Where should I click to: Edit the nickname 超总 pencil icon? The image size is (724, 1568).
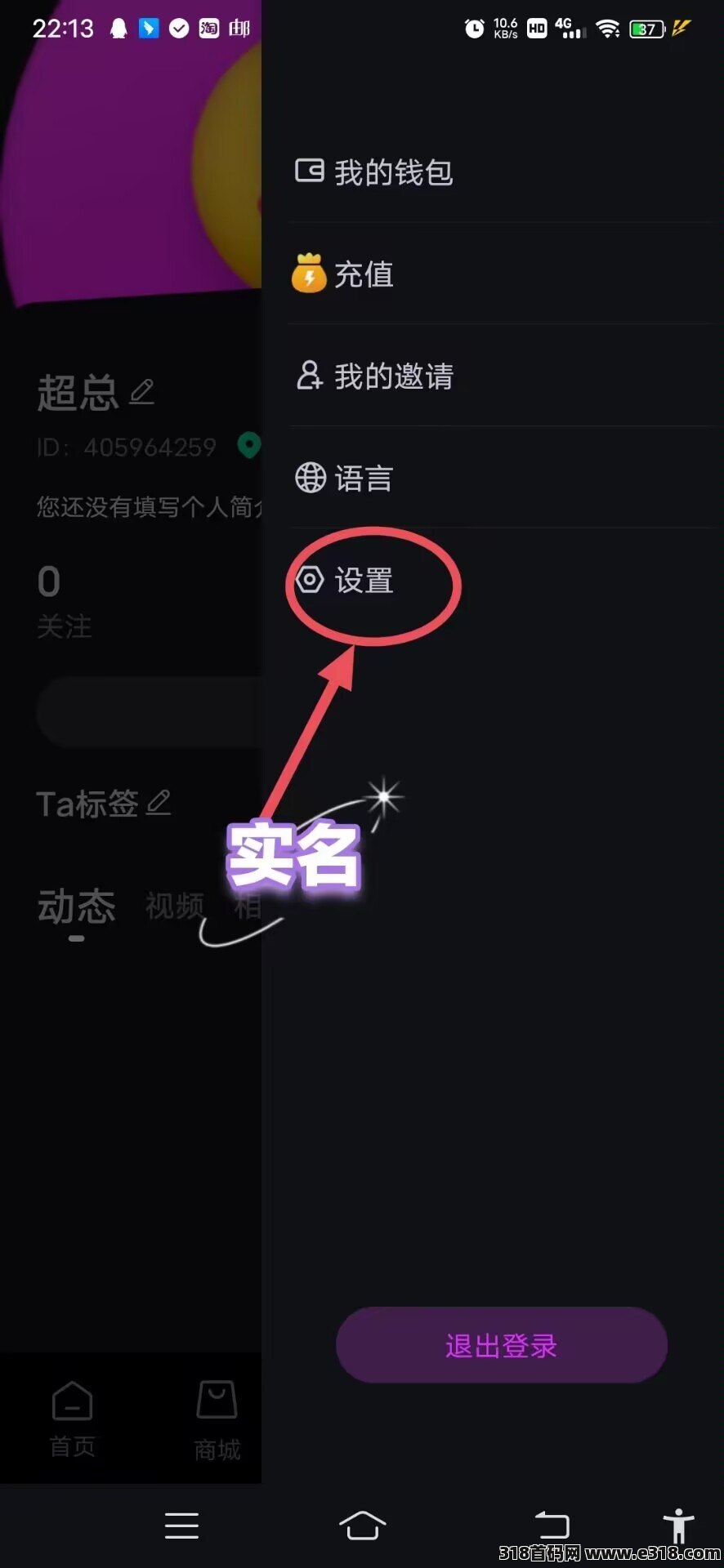[x=142, y=392]
